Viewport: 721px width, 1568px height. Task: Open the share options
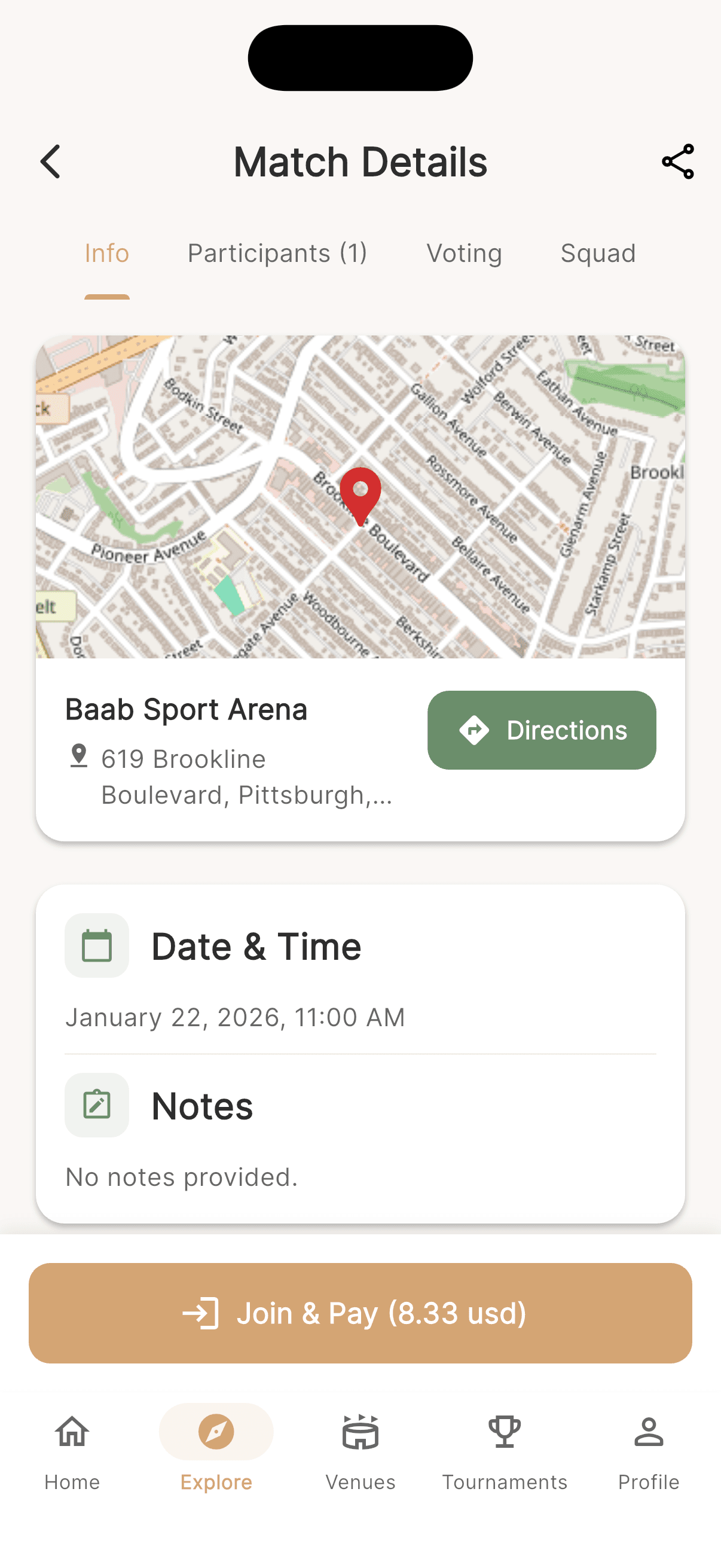pos(677,161)
